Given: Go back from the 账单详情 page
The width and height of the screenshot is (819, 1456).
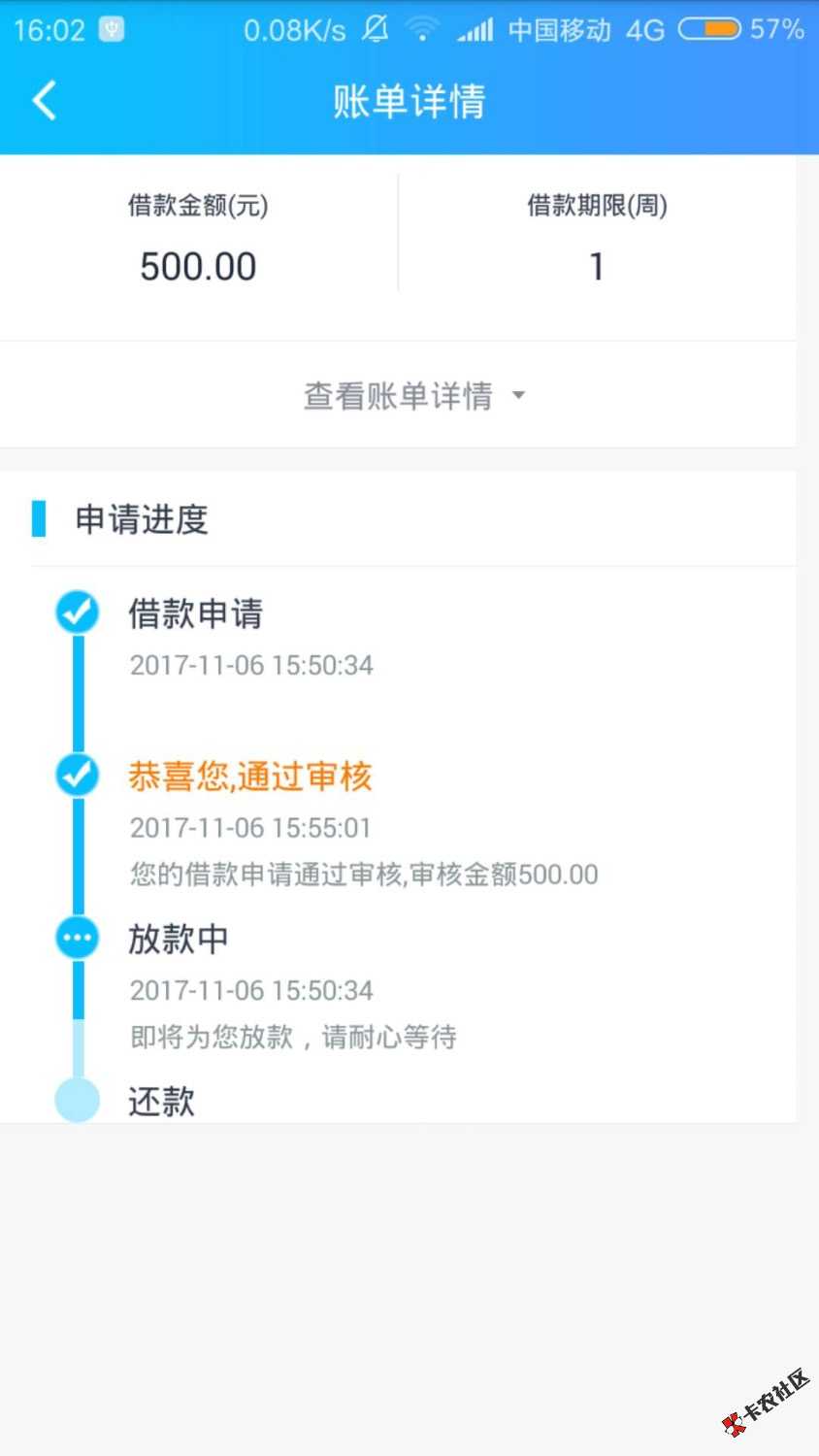Looking at the screenshot, I should click(x=45, y=101).
